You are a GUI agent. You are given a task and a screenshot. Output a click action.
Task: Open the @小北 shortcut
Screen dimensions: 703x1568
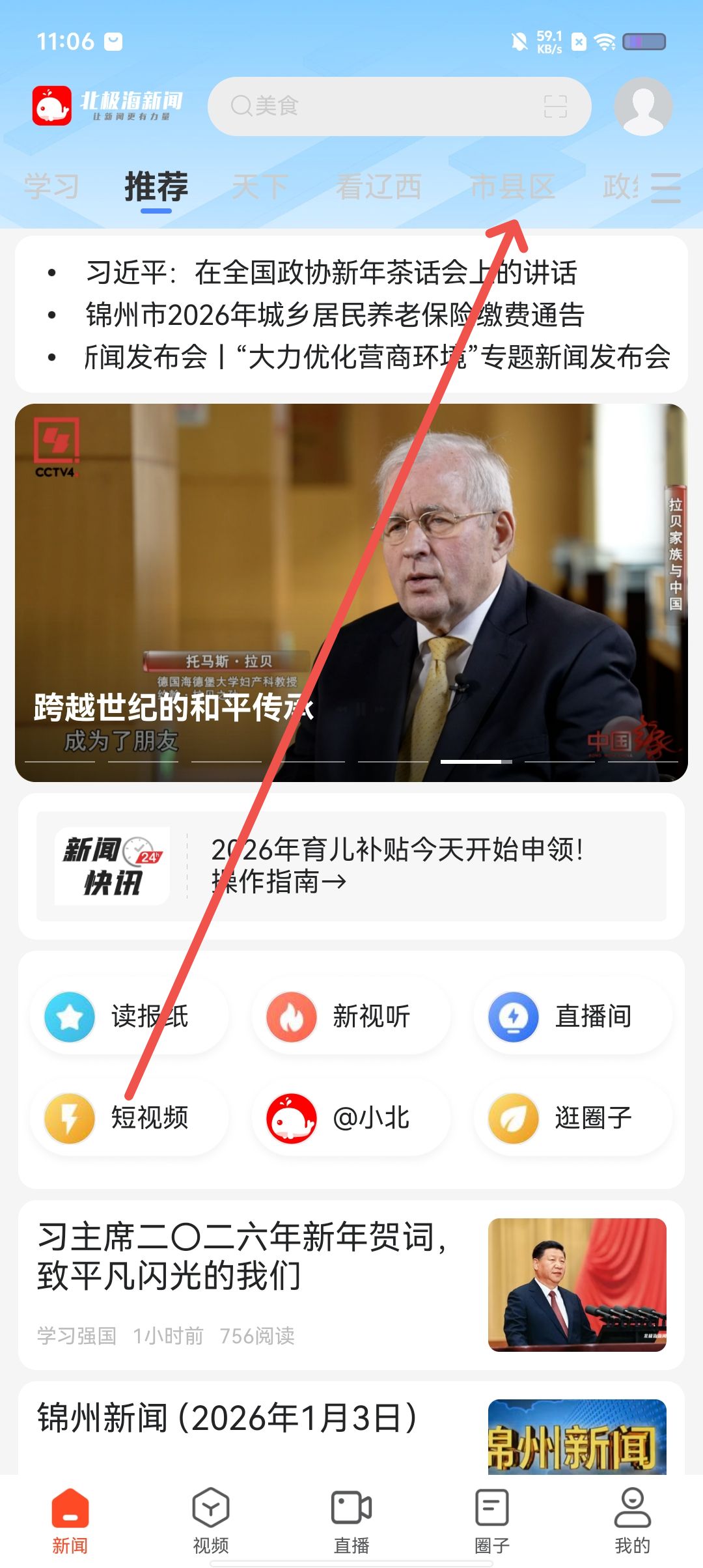351,1118
